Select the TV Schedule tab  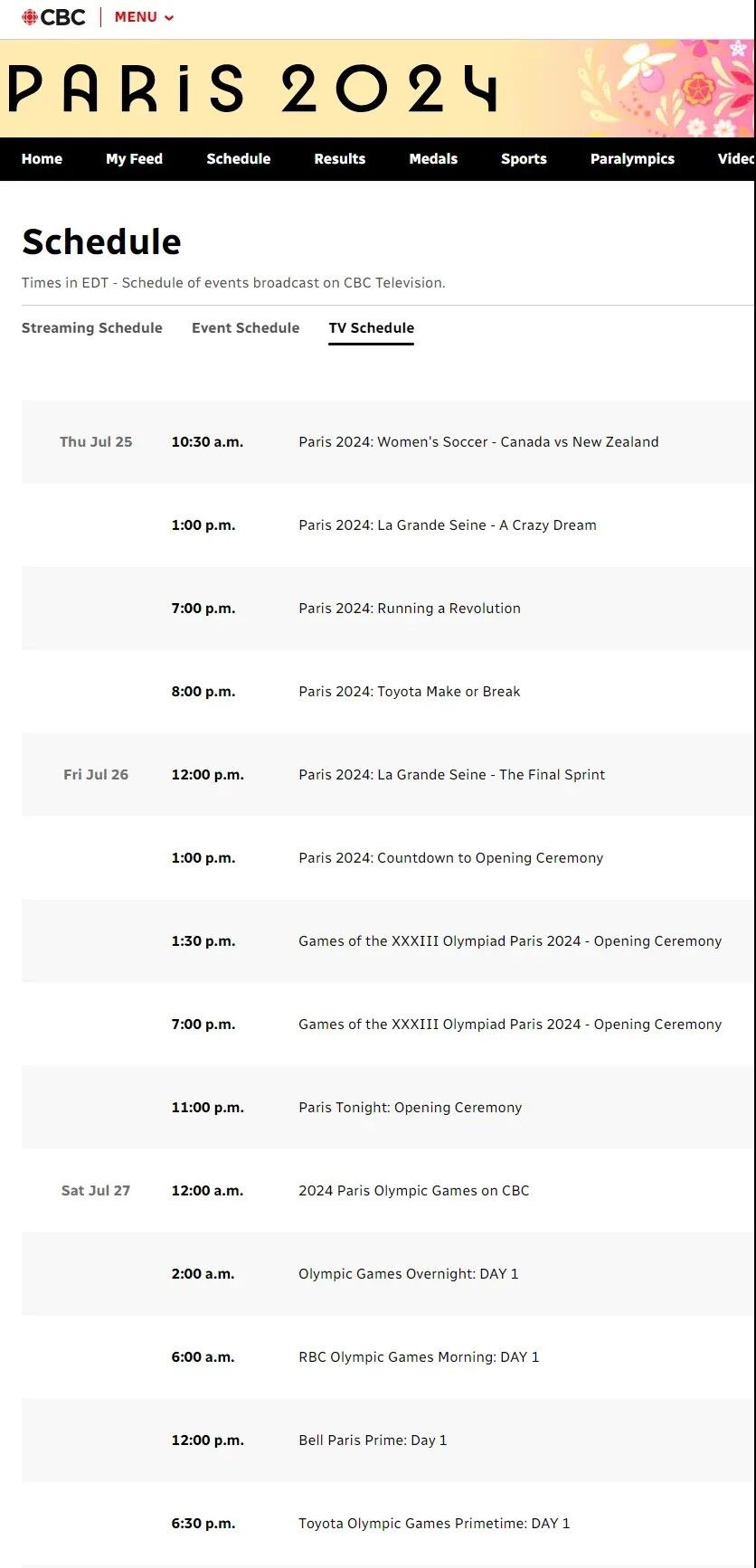point(371,328)
